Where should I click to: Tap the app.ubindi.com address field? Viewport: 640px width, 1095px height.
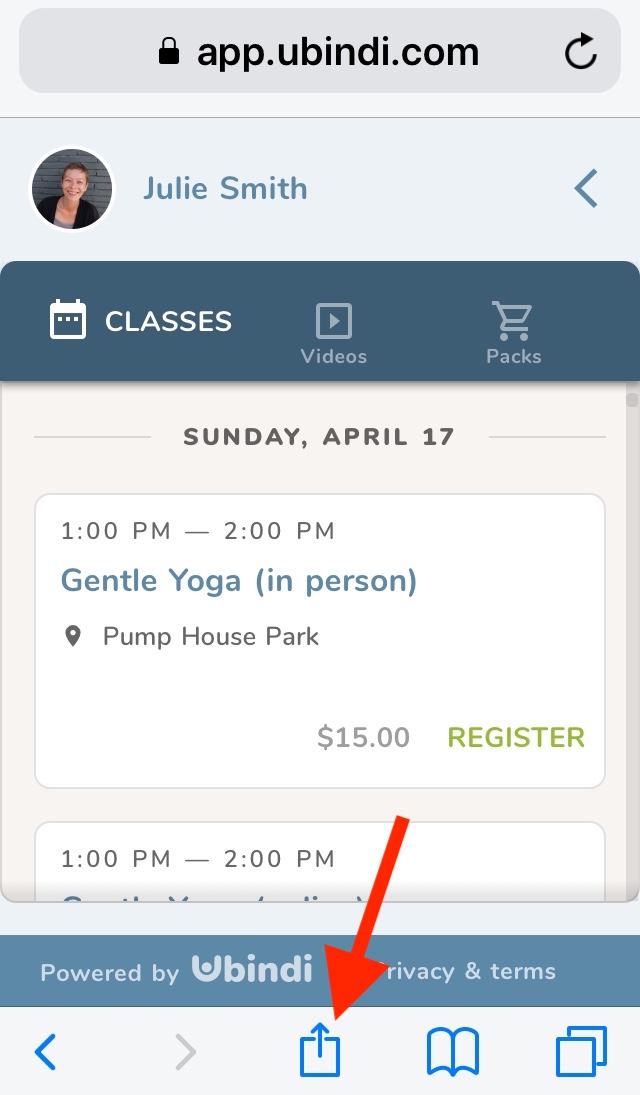click(320, 51)
